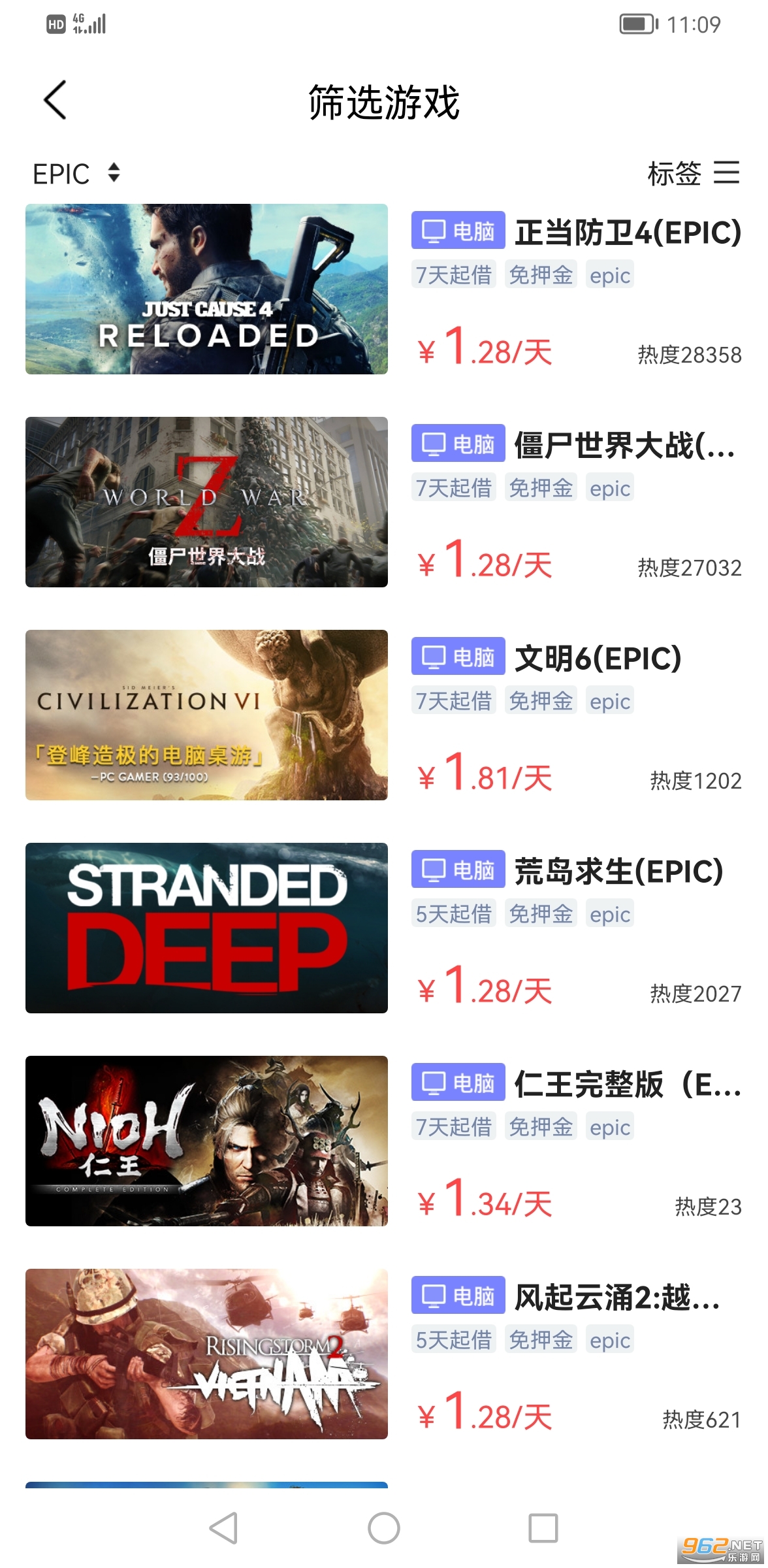This screenshot has height=1568, width=768.
Task: Go back from the 筛选游戏 screen
Action: click(56, 101)
